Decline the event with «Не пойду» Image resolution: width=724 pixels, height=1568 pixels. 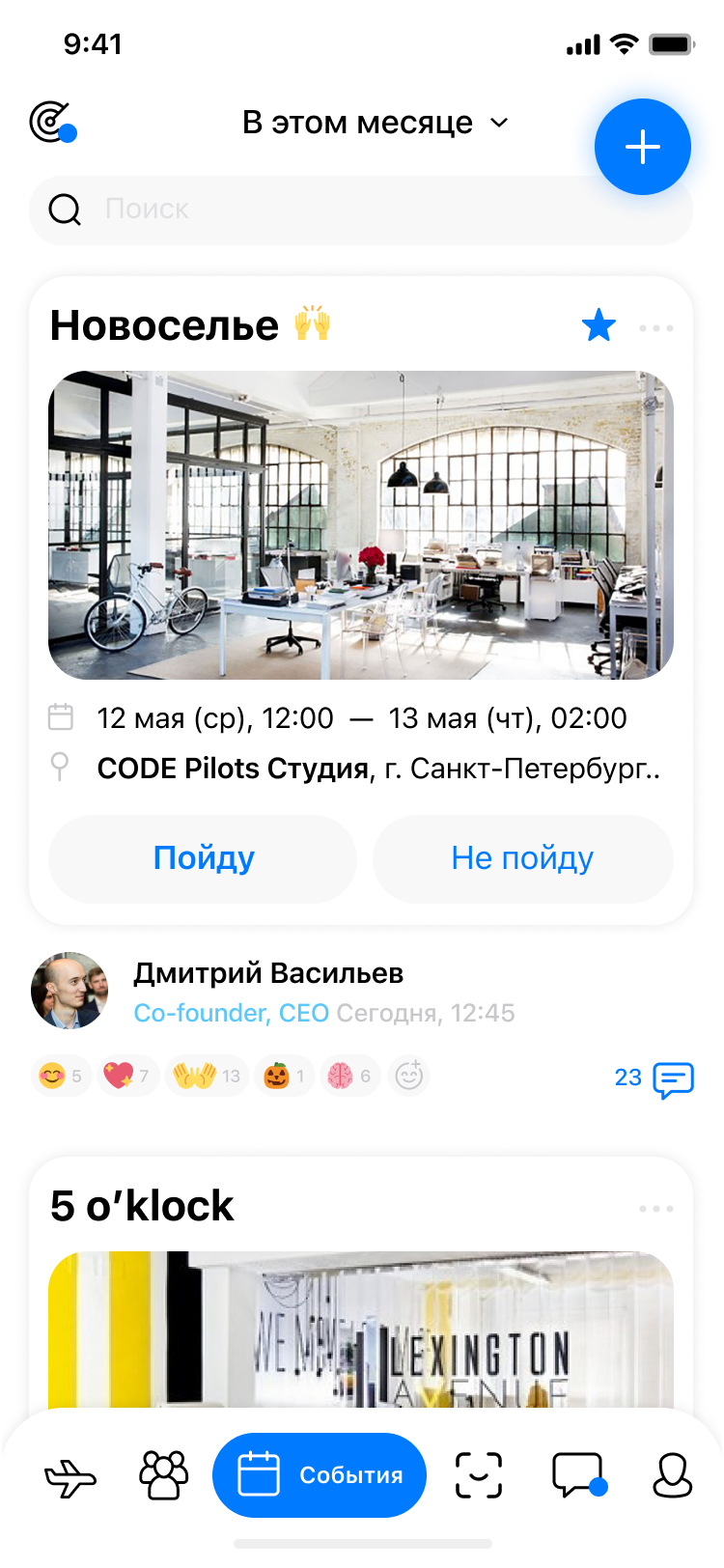[522, 858]
